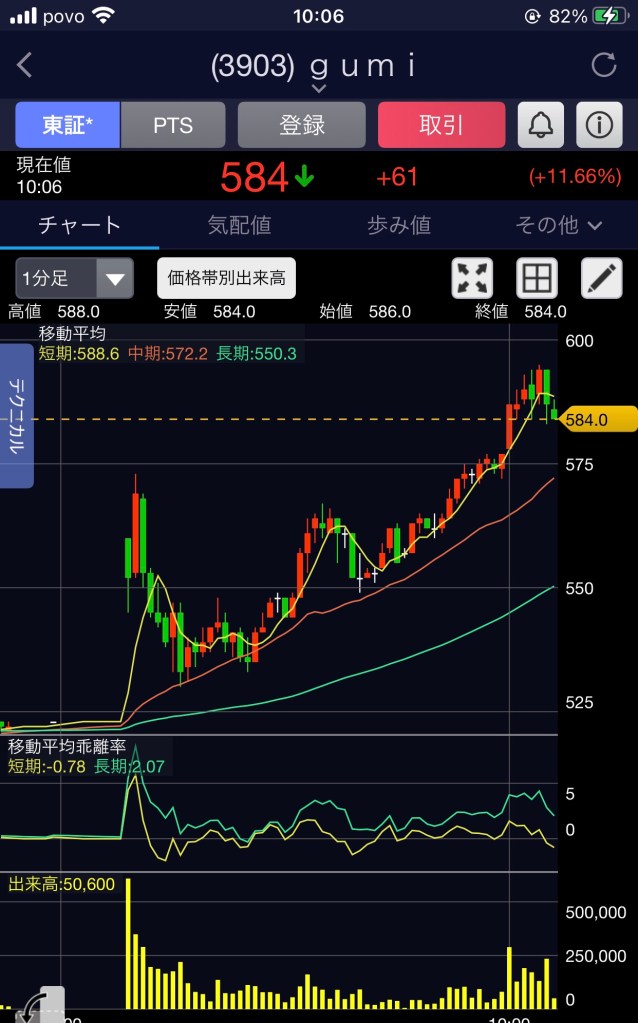
Task: Expand the その他 tab menu
Action: coord(558,225)
